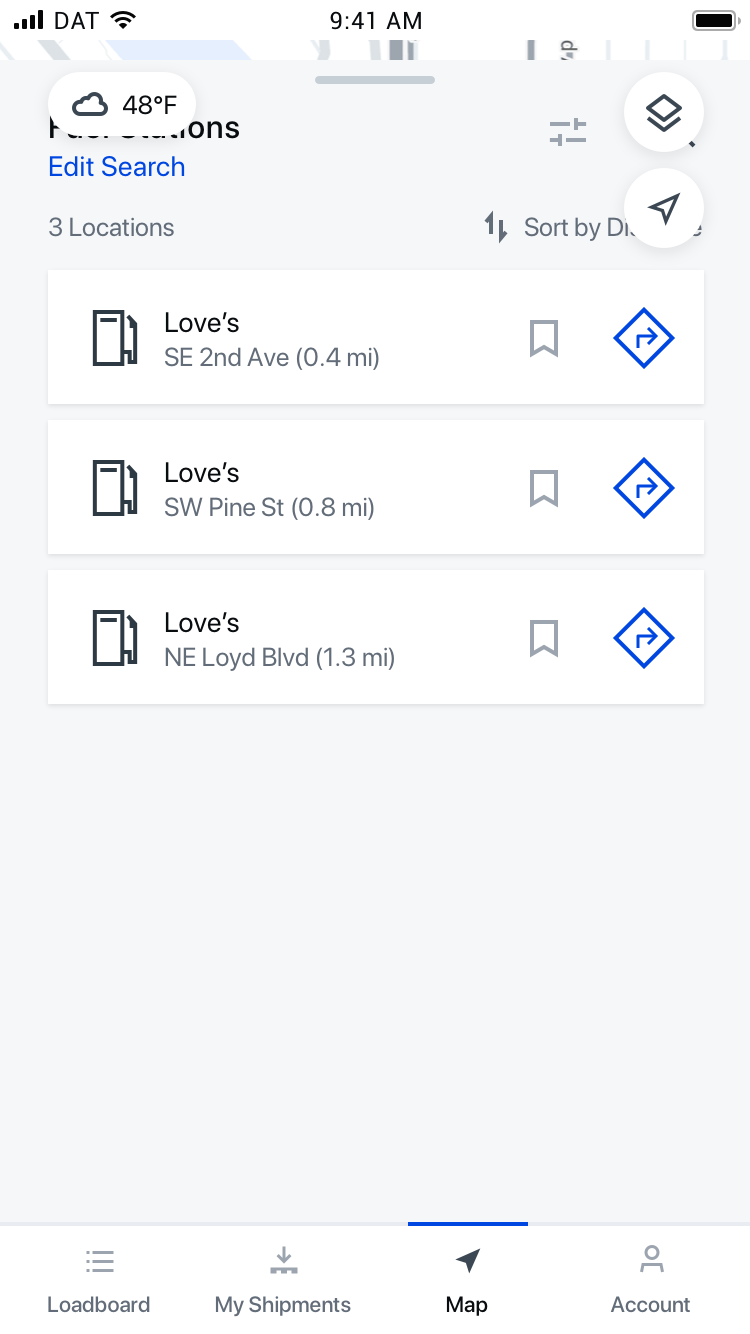Bookmark the Love's on SW Pine St
This screenshot has height=1334, width=750.
(x=543, y=488)
